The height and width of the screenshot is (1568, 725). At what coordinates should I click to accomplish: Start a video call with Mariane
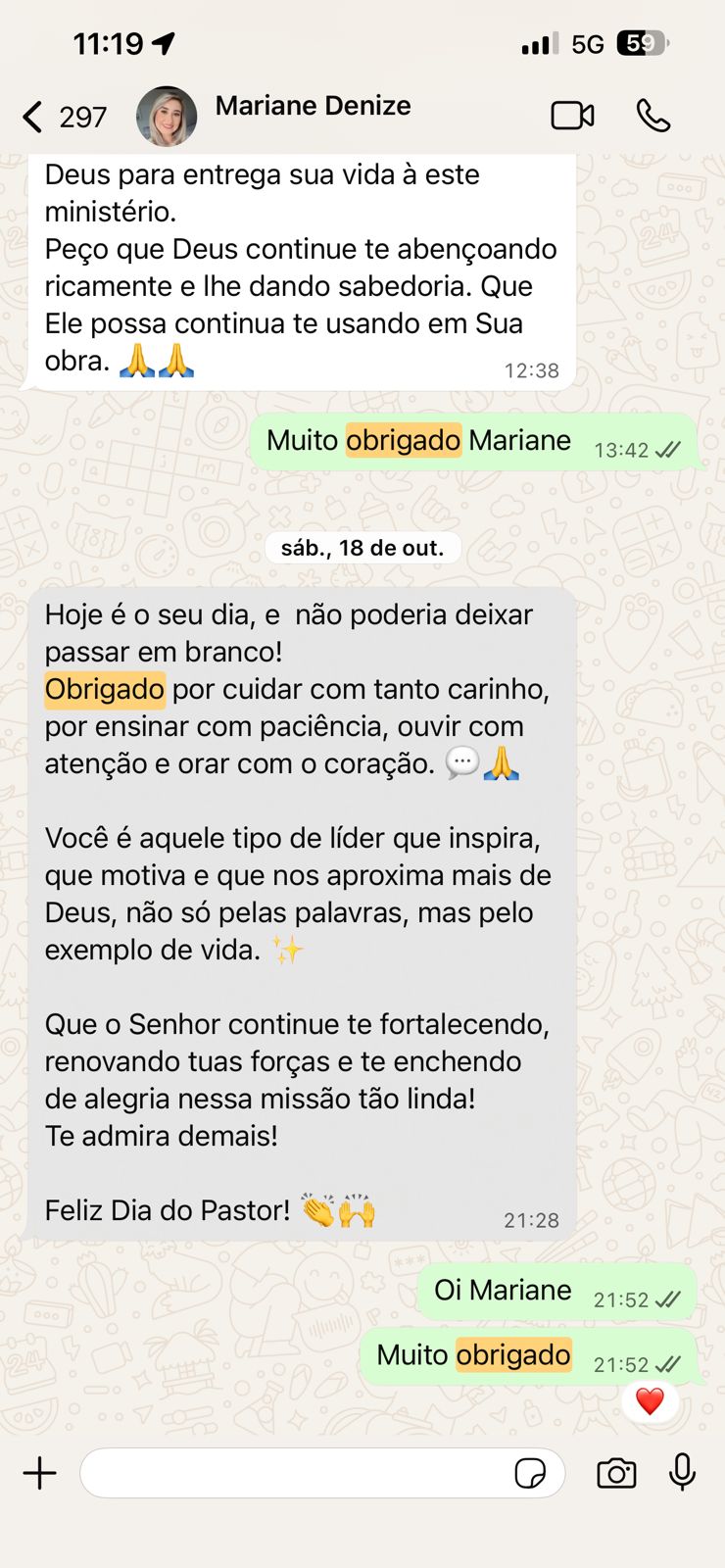[572, 116]
